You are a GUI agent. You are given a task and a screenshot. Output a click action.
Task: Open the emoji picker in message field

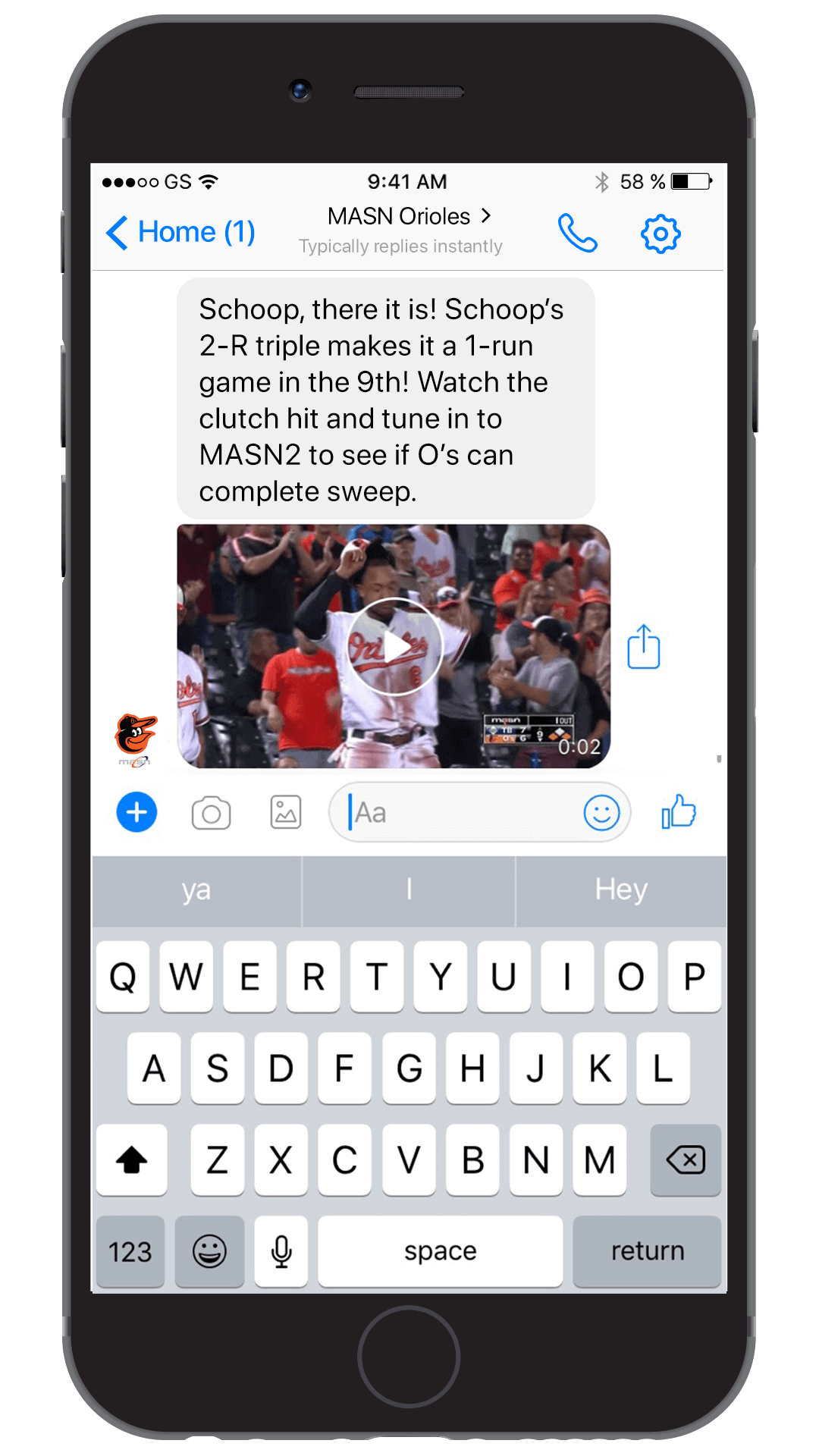pos(601,813)
